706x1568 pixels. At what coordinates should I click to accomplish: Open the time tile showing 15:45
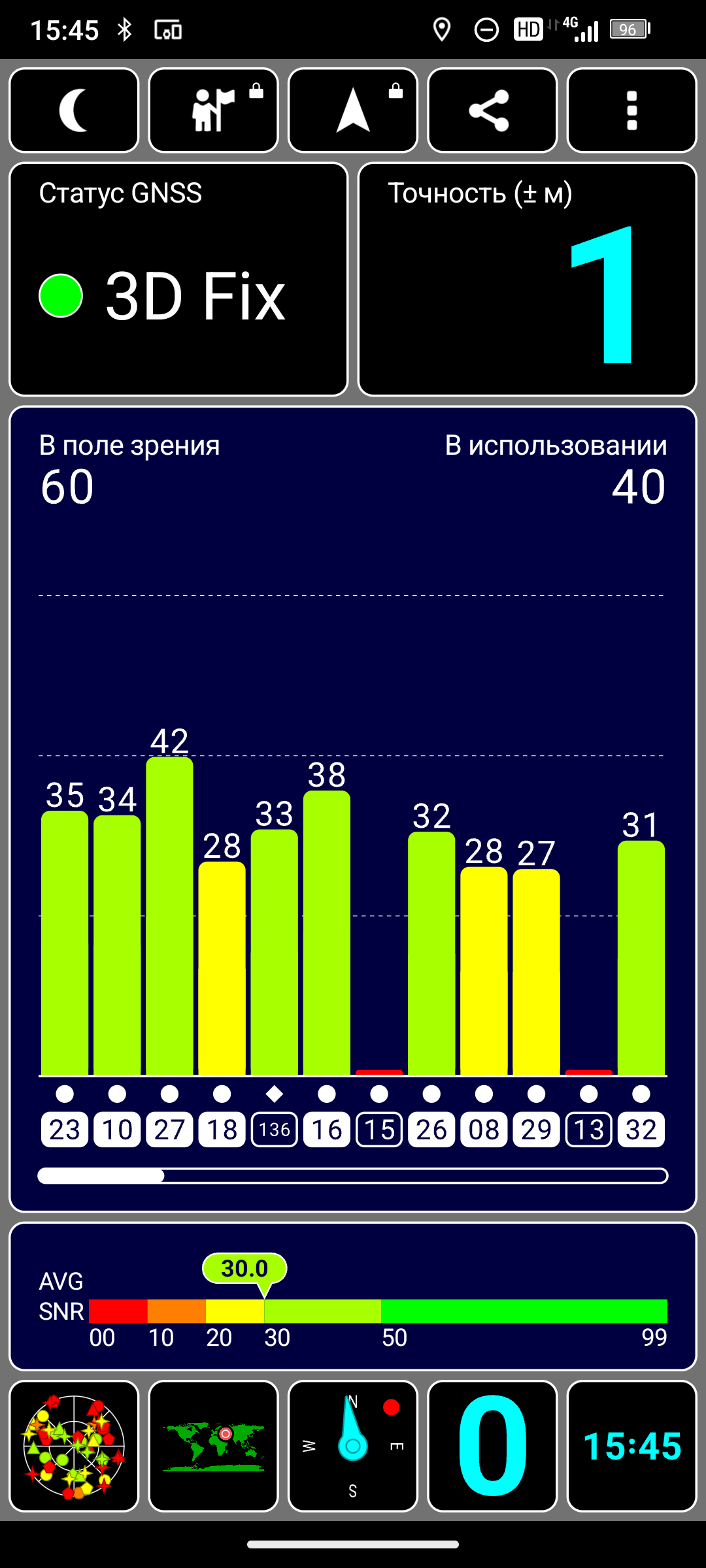(x=631, y=1446)
